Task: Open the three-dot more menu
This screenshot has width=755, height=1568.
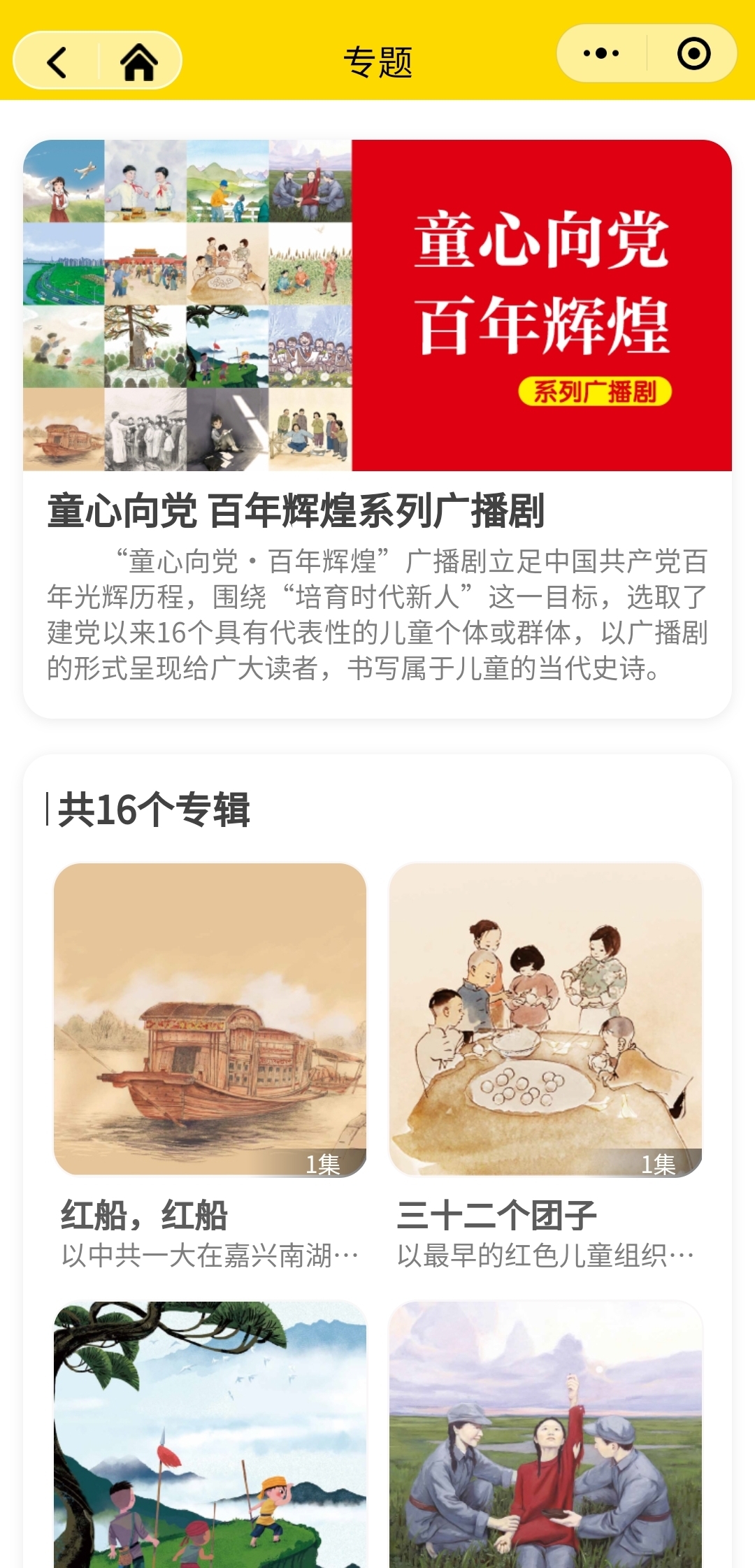Action: 601,54
